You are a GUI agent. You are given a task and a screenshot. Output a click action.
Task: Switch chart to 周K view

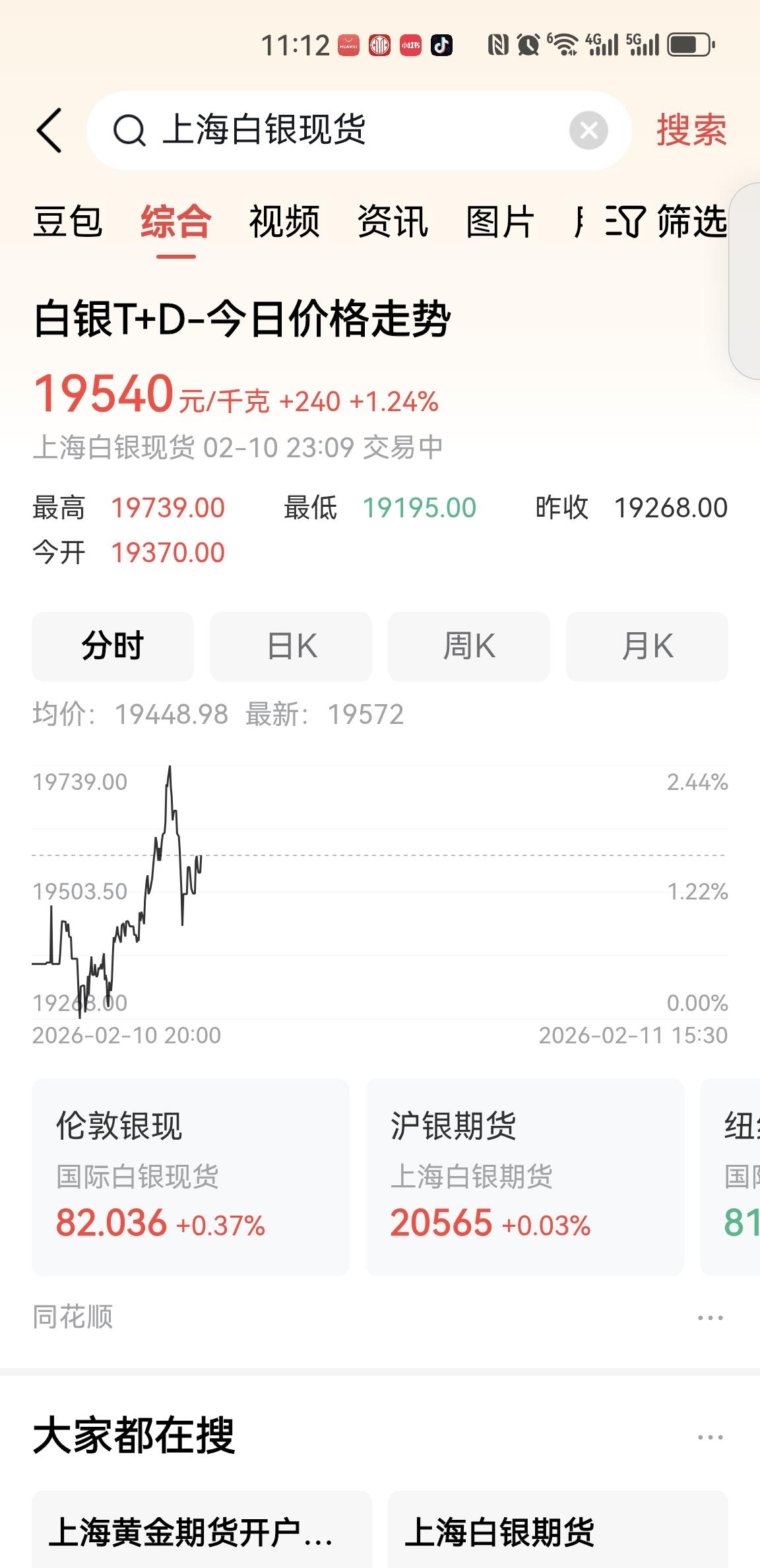point(468,646)
